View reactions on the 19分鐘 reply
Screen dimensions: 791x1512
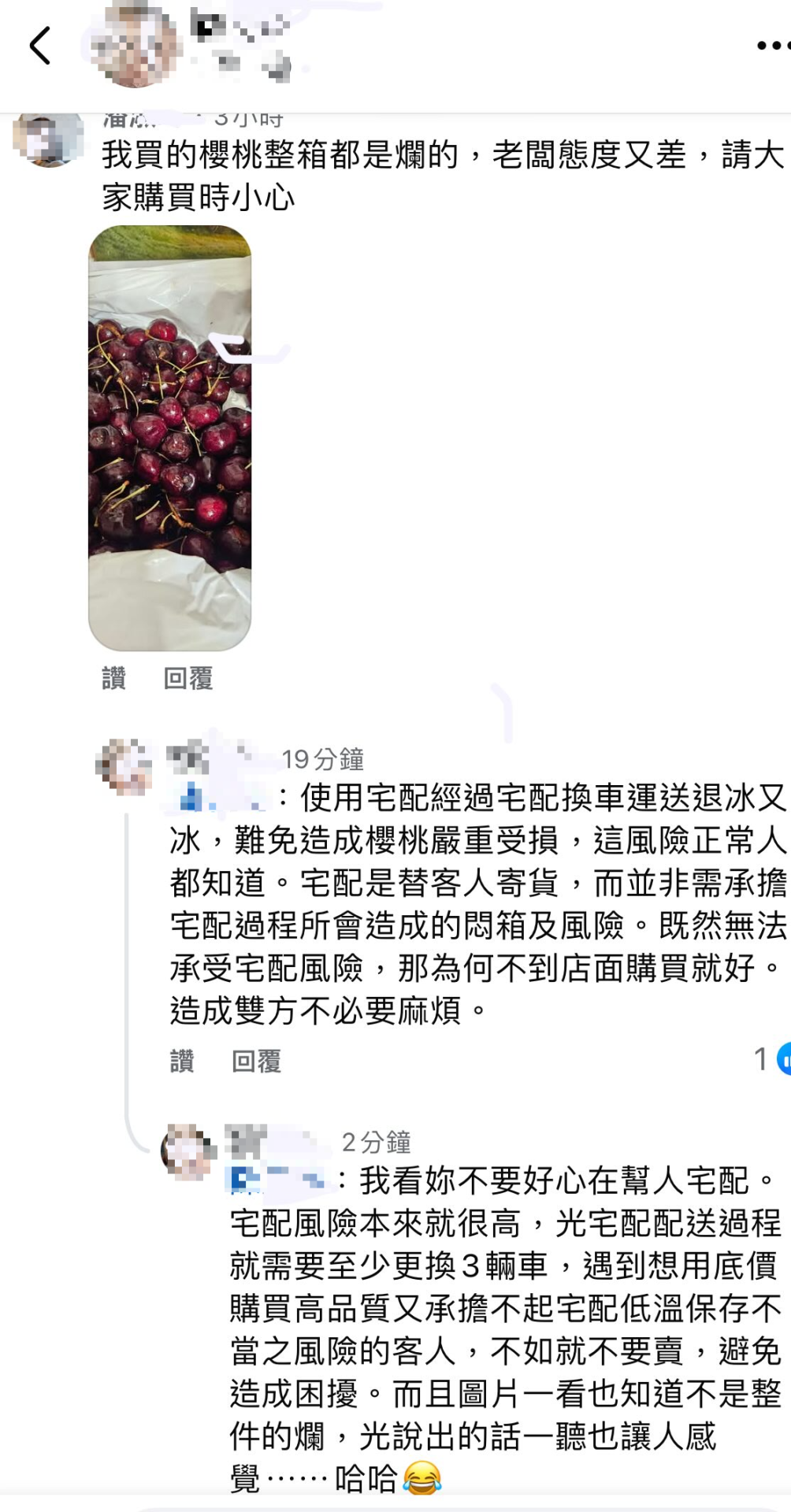click(772, 1059)
